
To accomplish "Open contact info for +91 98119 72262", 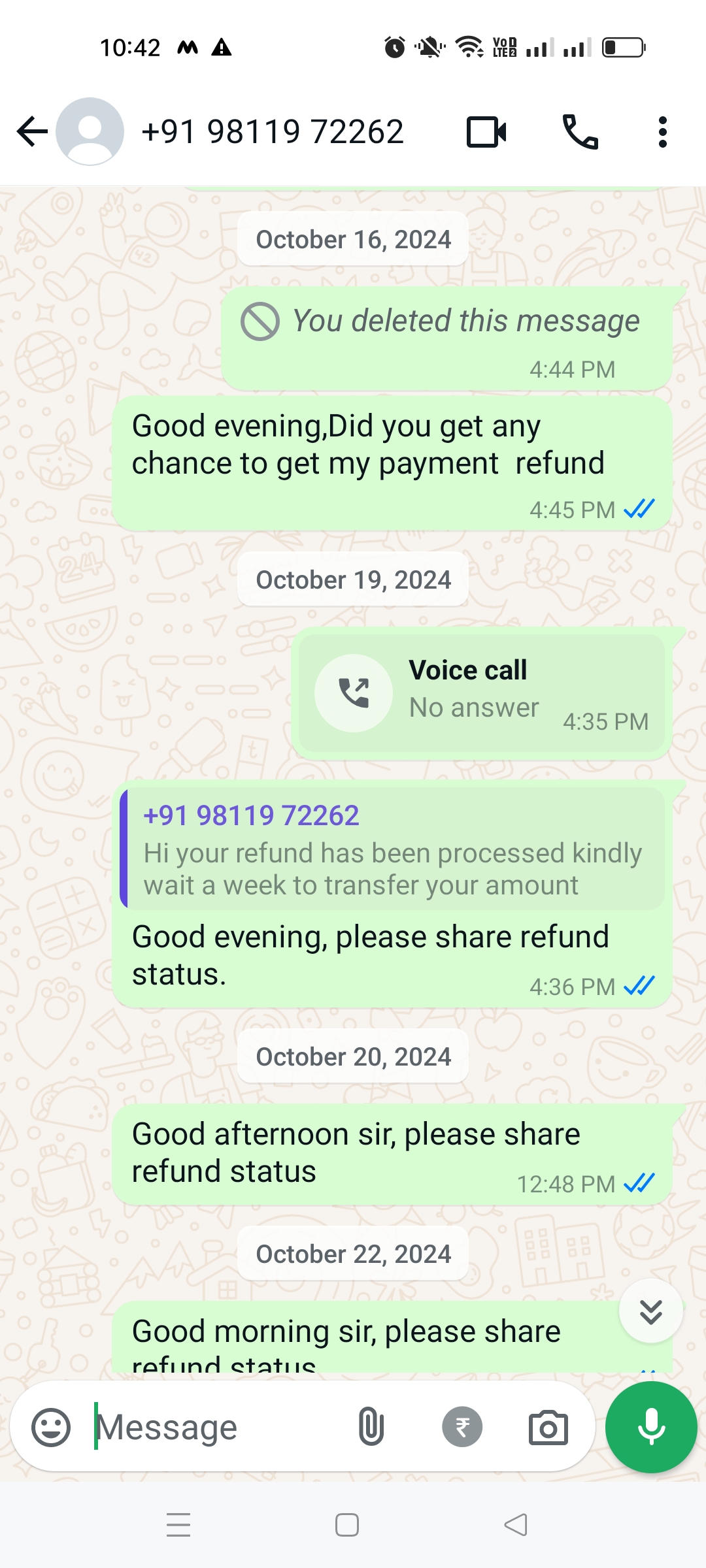I will [272, 131].
